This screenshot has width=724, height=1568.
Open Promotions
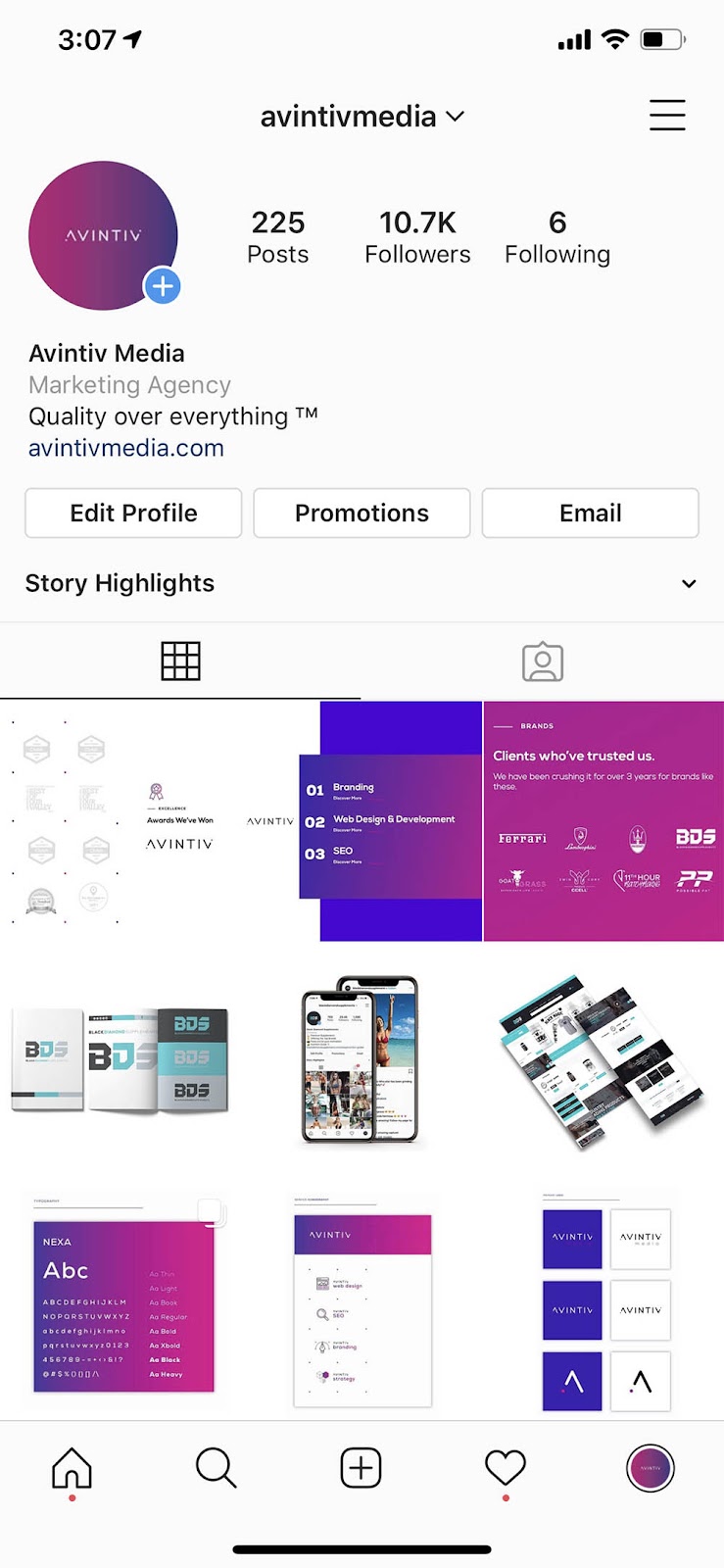(x=362, y=514)
